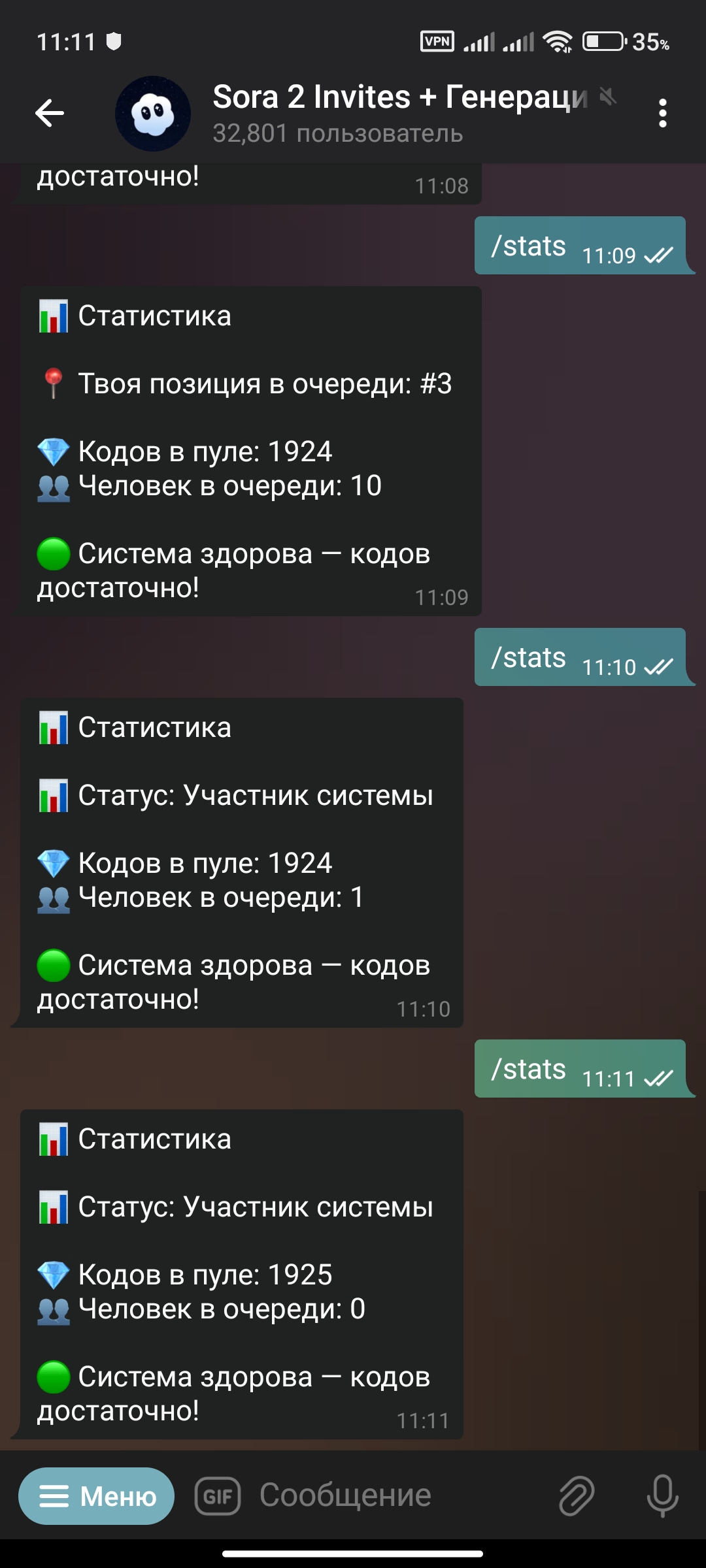Open the GIF and sticker panel

pos(218,1495)
